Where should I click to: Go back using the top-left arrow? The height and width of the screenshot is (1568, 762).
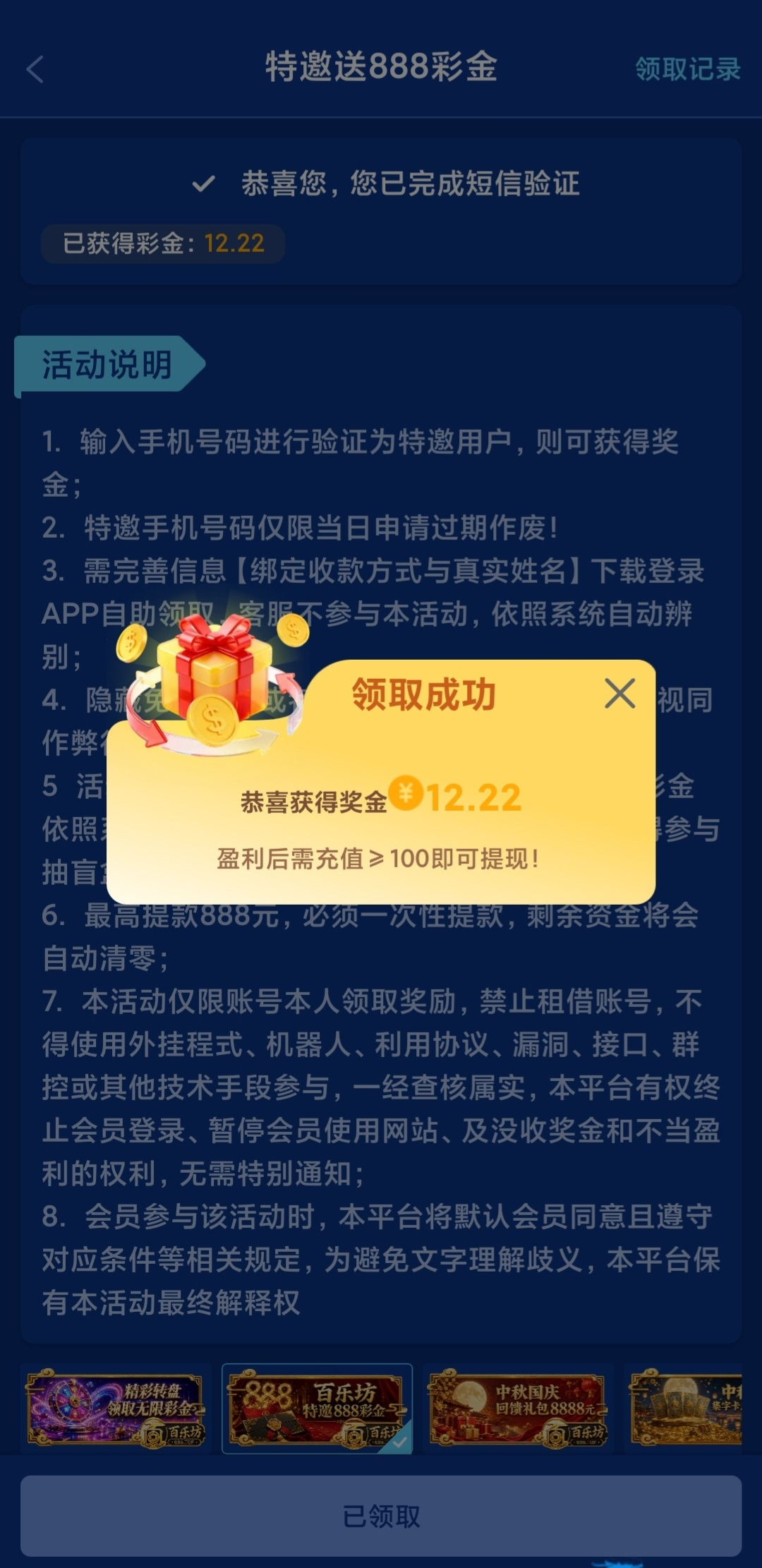(35, 69)
